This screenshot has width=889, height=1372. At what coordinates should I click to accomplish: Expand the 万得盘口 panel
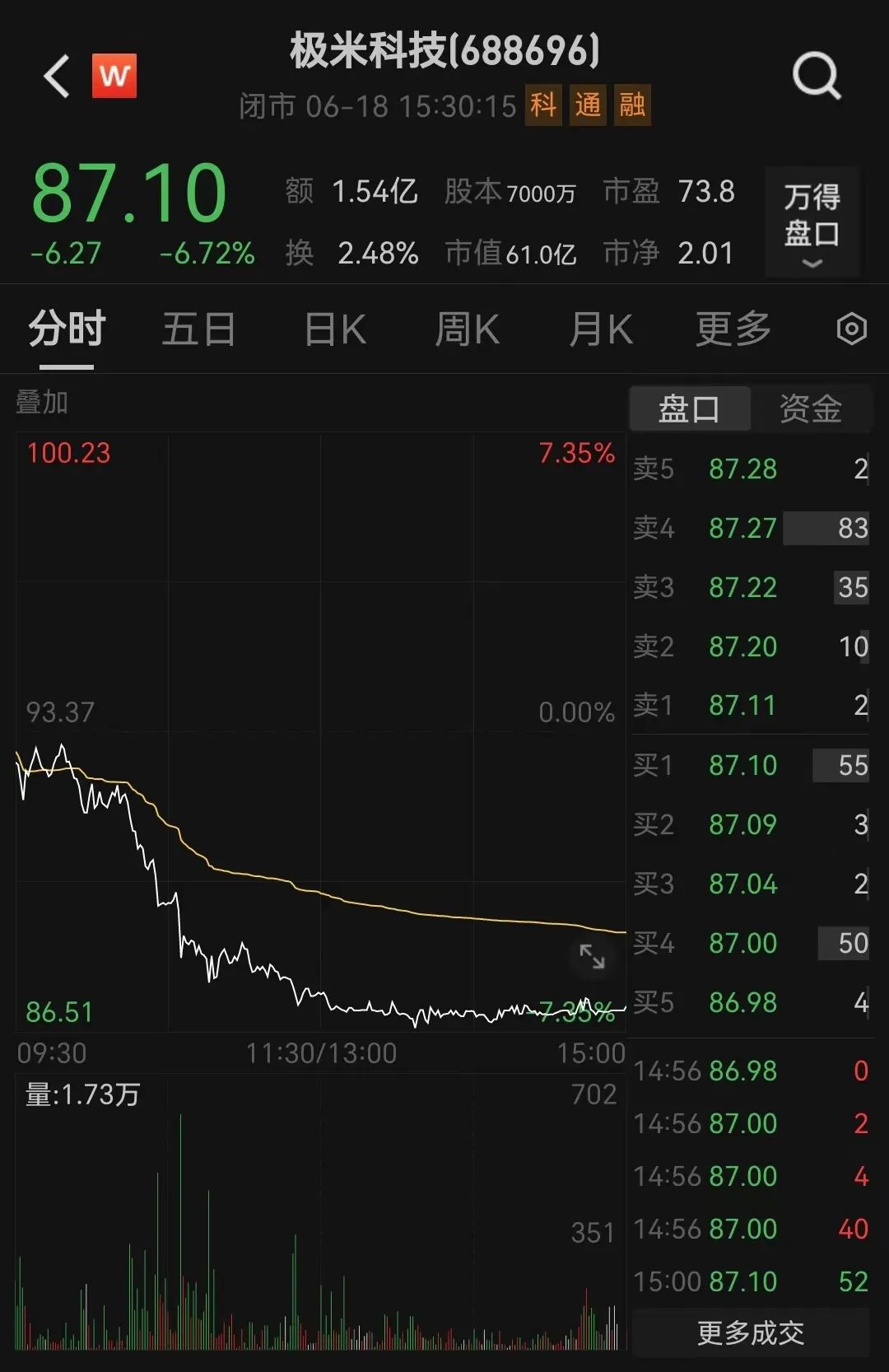(x=812, y=222)
